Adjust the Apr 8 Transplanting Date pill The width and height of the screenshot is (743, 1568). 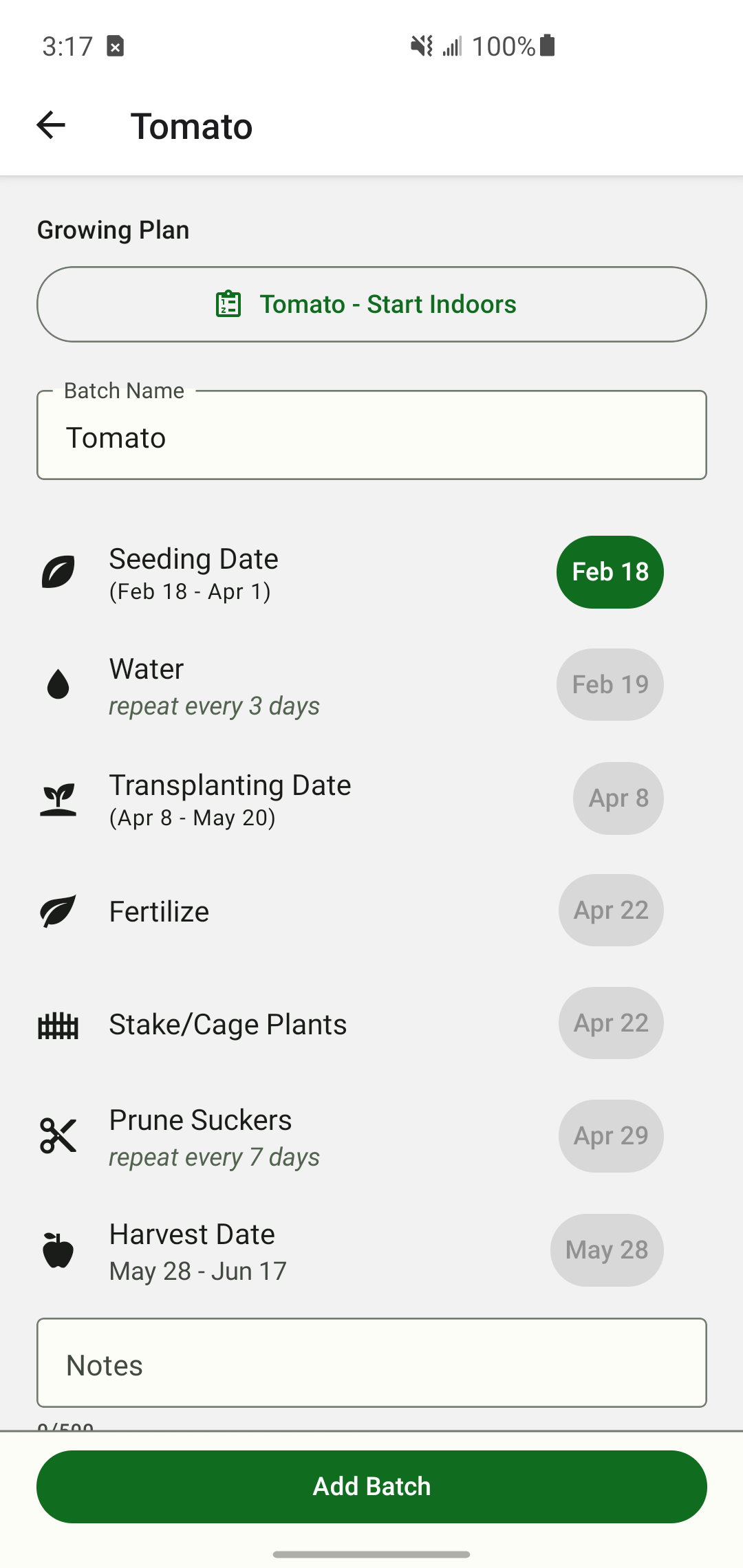[618, 798]
